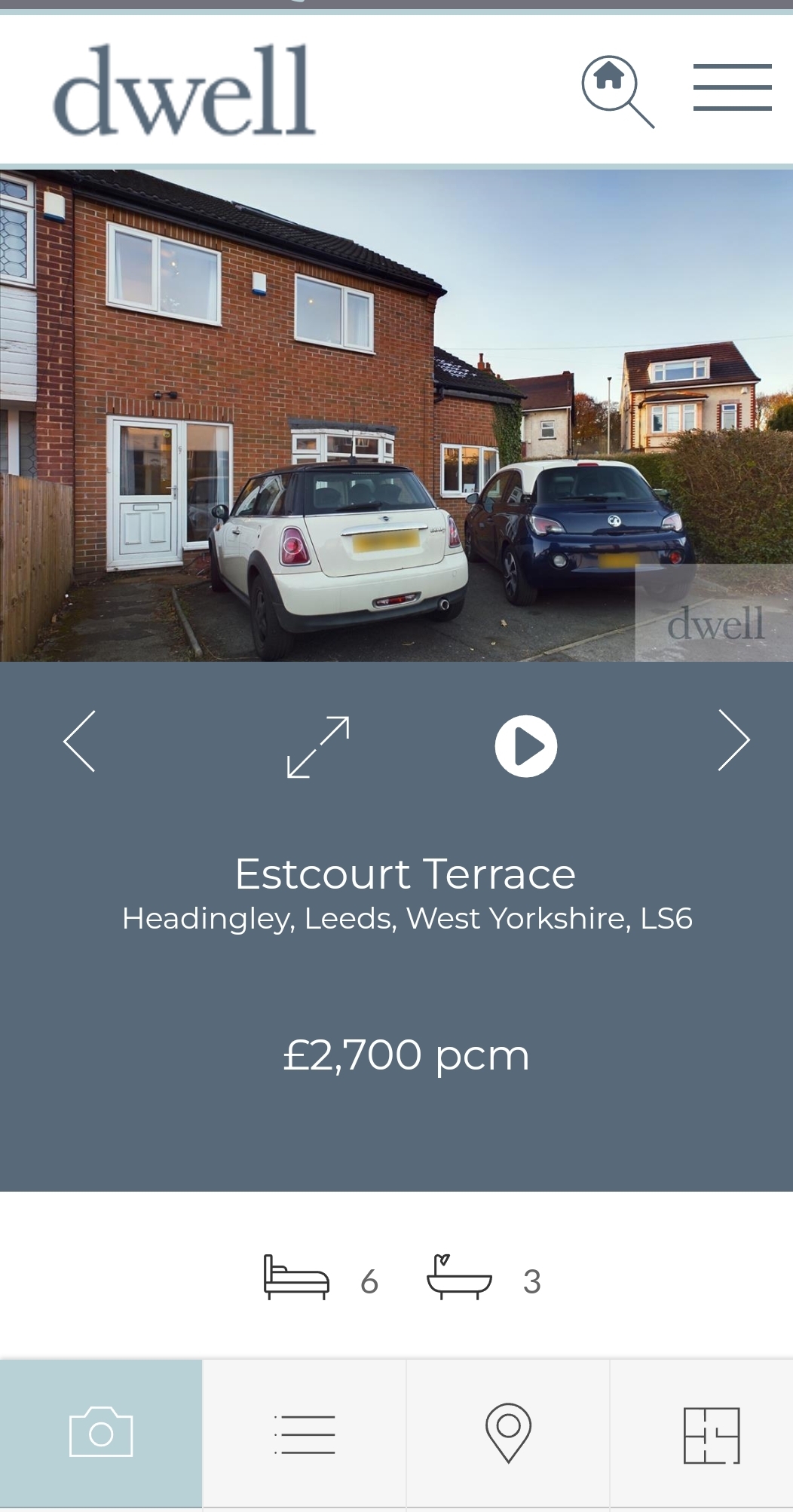Open the hamburger menu
This screenshot has width=793, height=1512.
(732, 87)
